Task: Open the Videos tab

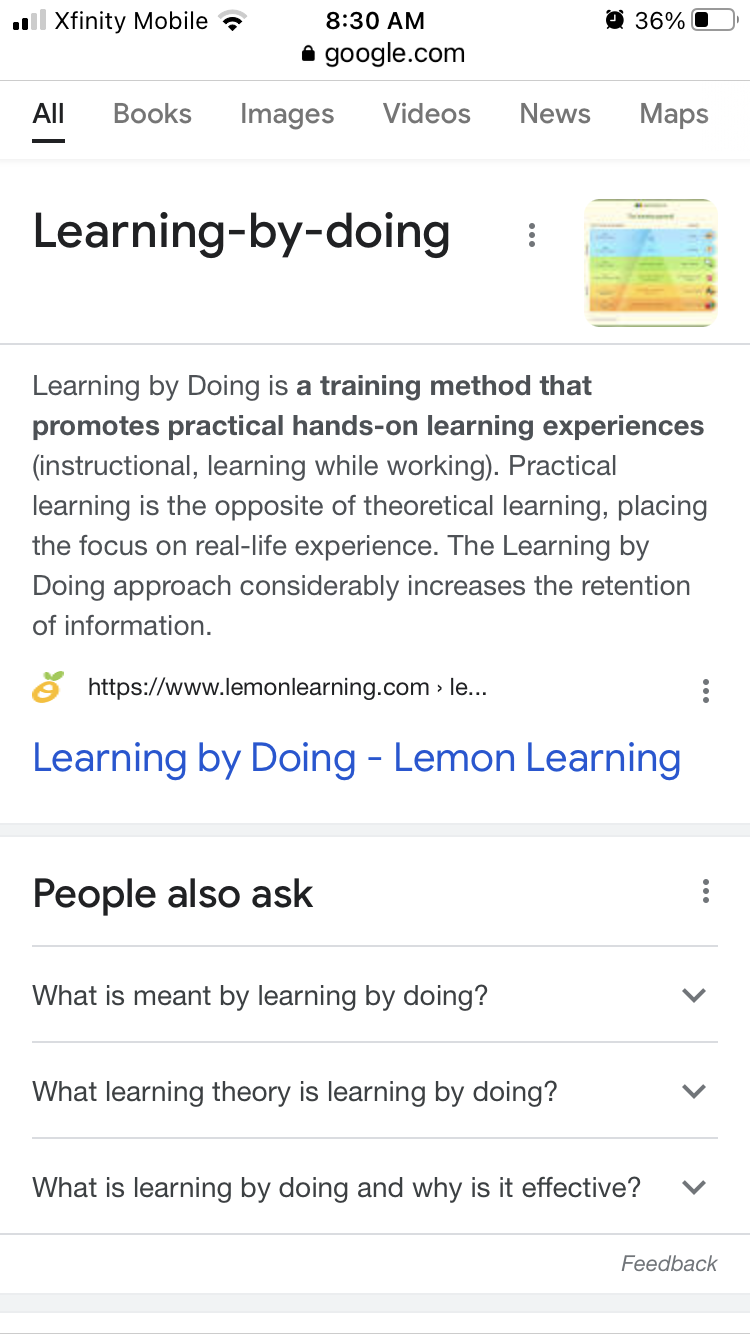Action: pyautogui.click(x=427, y=114)
